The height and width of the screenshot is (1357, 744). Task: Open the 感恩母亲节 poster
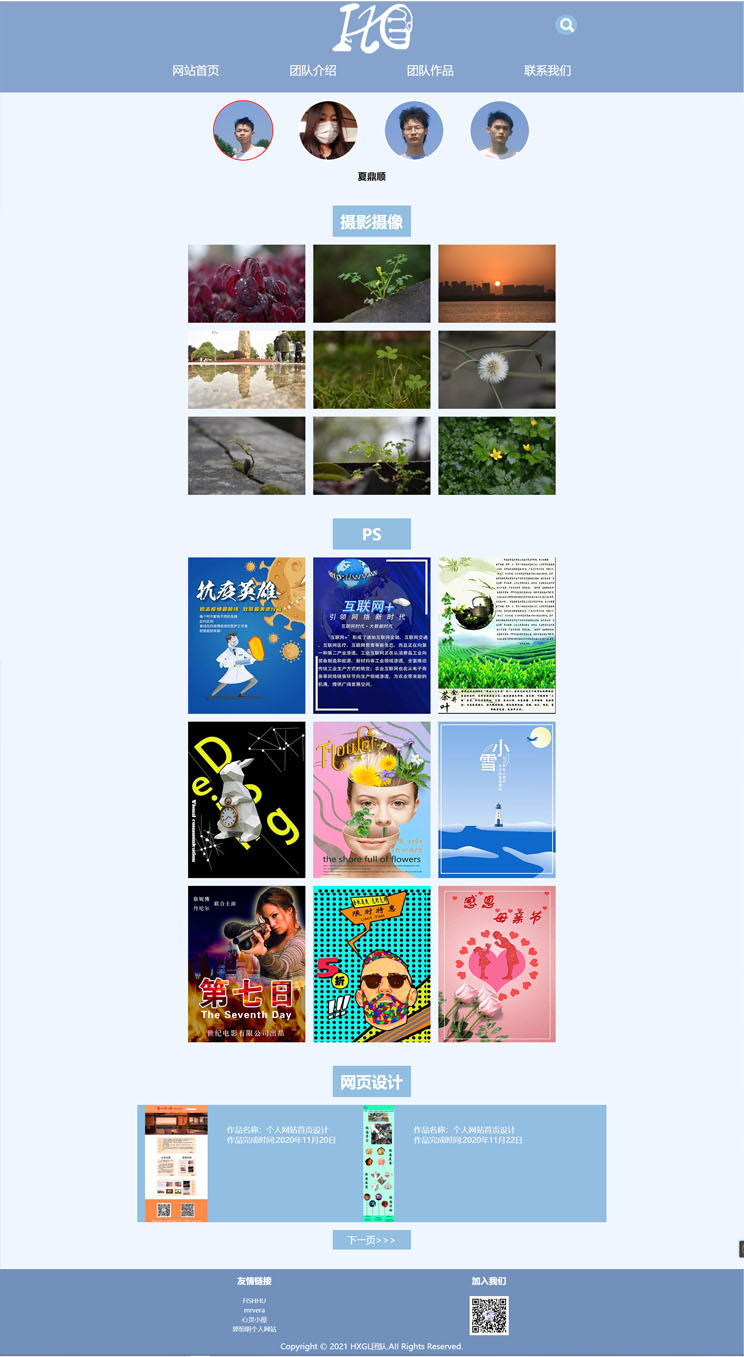click(x=496, y=963)
